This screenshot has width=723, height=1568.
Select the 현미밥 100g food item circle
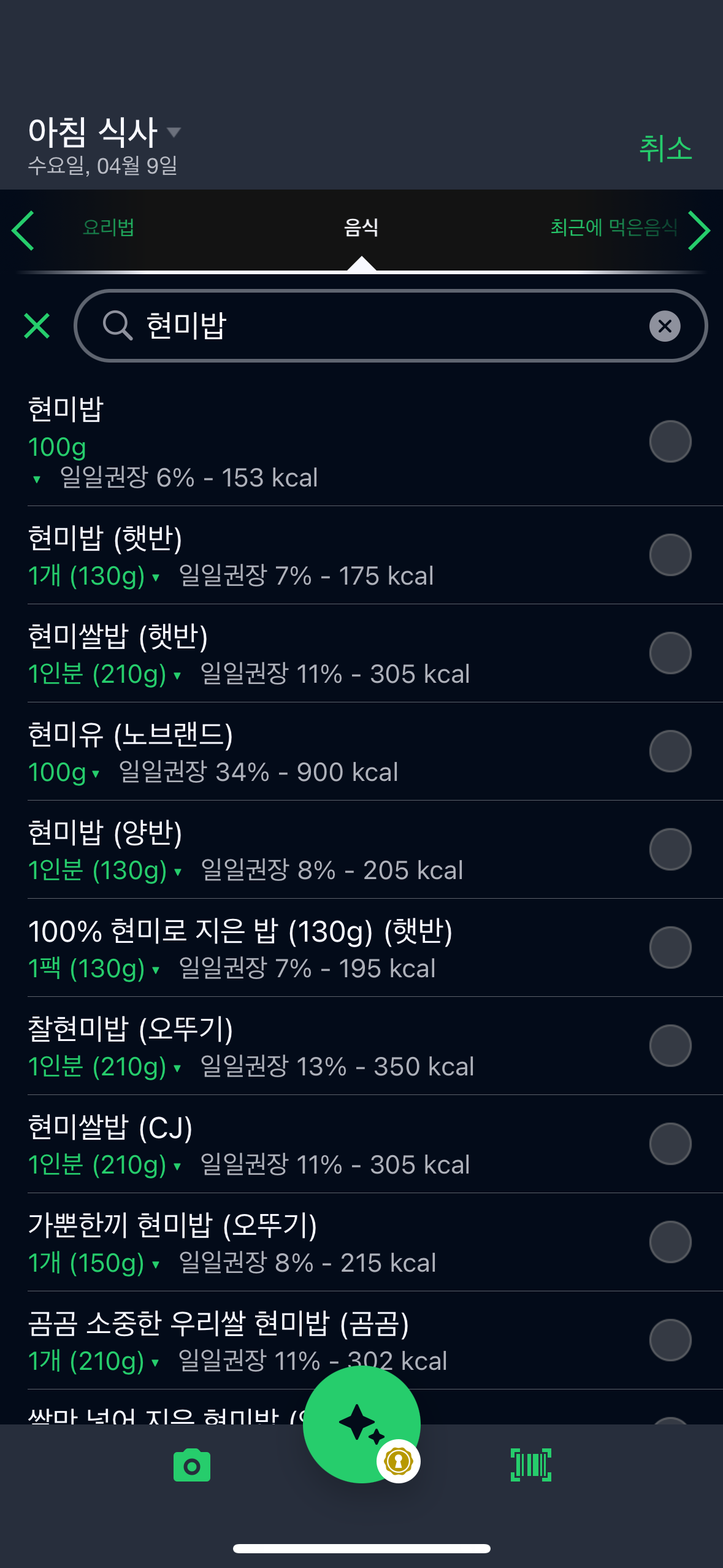click(x=669, y=441)
